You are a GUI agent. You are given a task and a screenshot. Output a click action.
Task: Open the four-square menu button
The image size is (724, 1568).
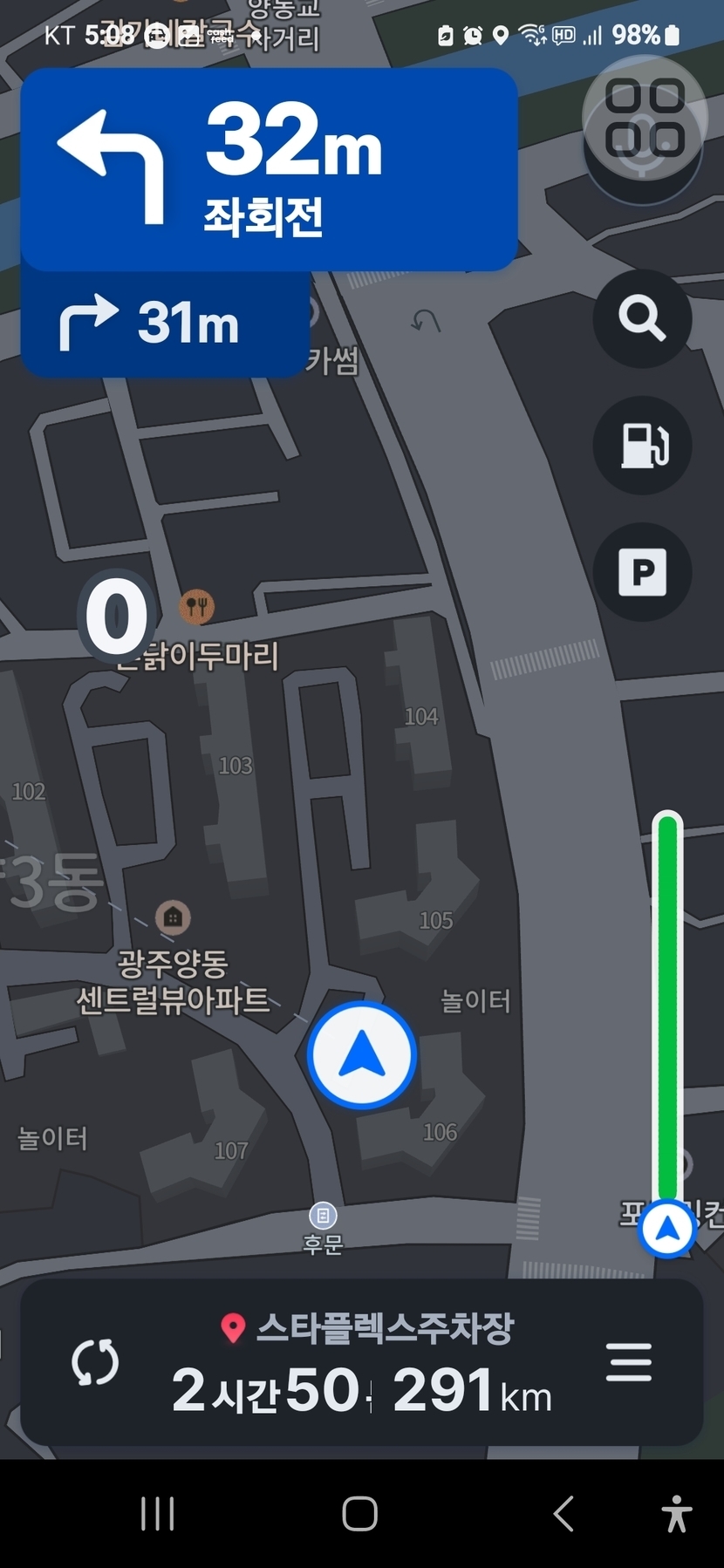[x=645, y=119]
